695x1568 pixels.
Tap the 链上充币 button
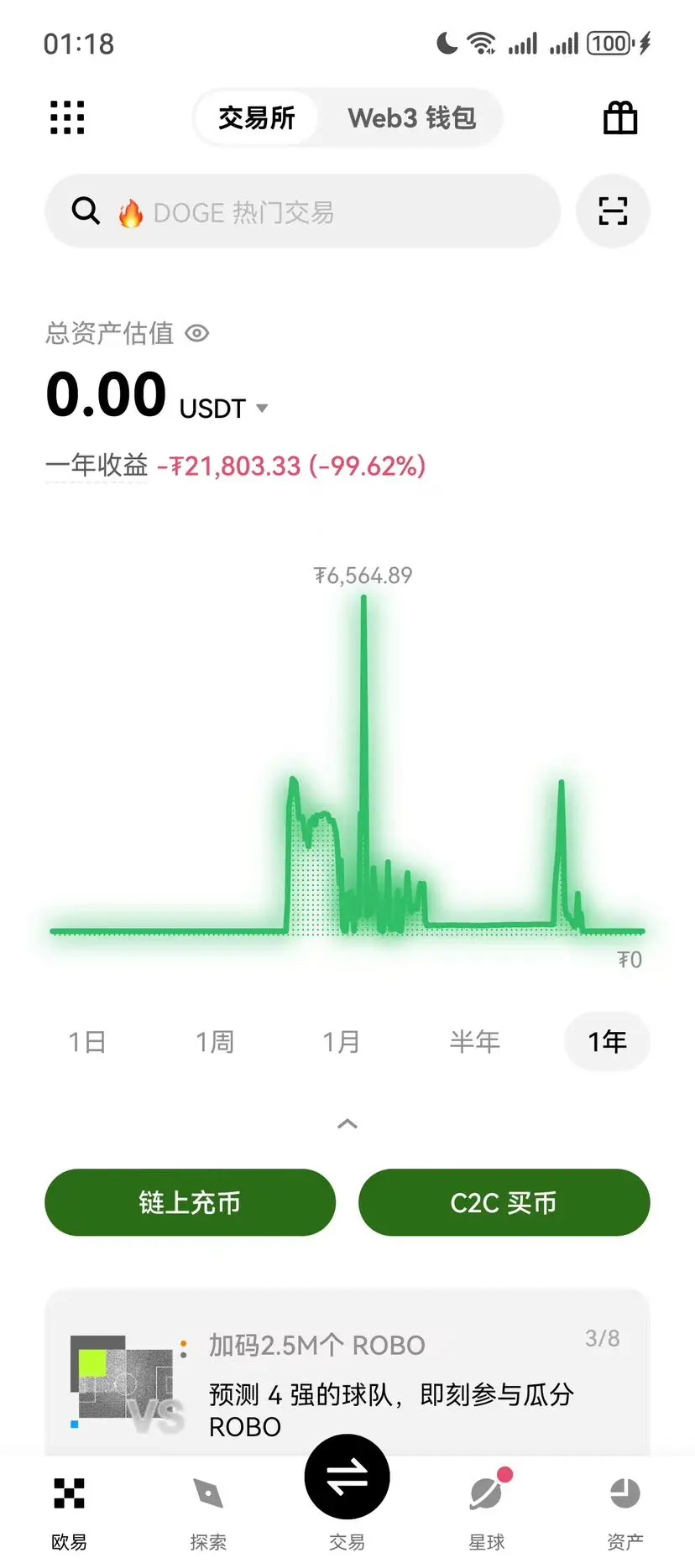click(x=191, y=1202)
